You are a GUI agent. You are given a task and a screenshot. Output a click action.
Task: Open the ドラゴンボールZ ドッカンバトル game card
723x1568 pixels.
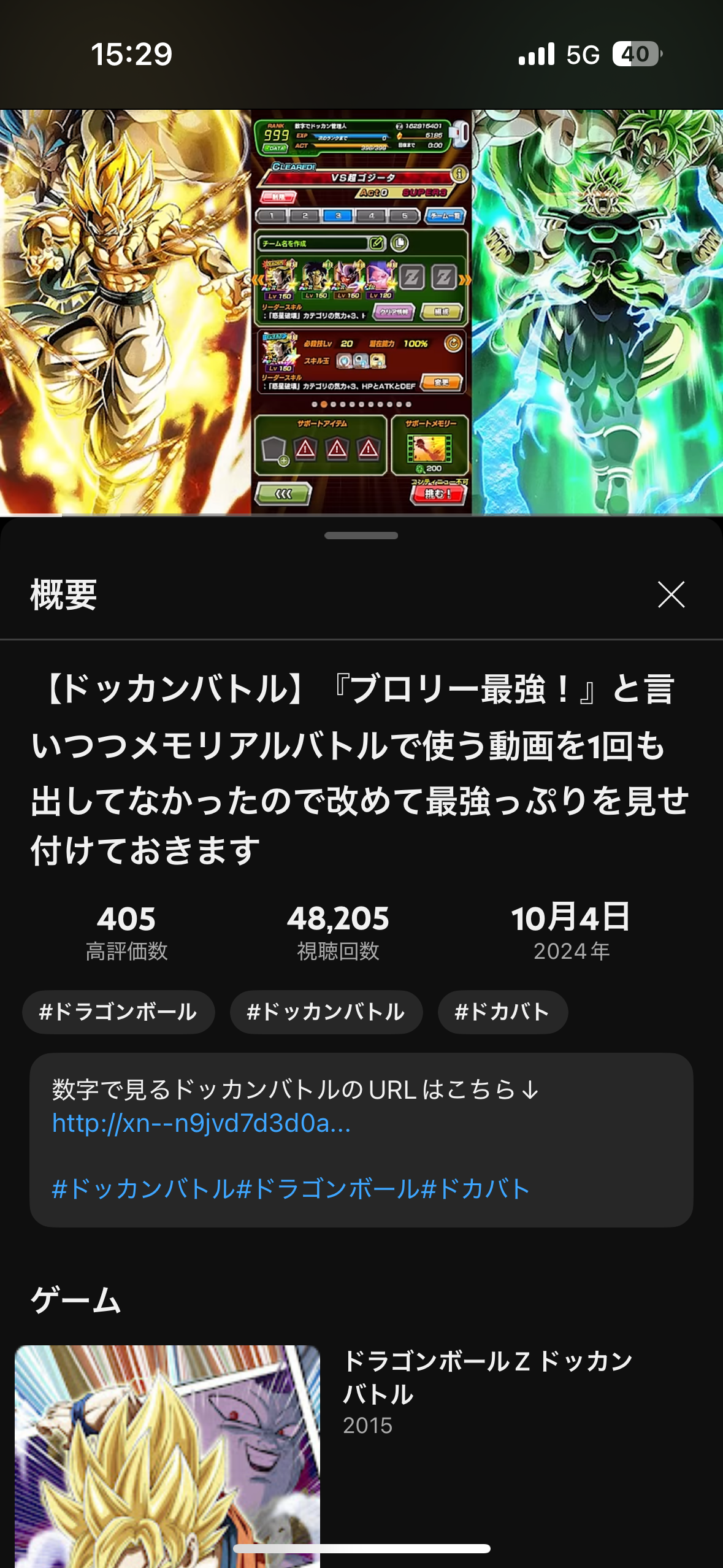click(361, 1454)
